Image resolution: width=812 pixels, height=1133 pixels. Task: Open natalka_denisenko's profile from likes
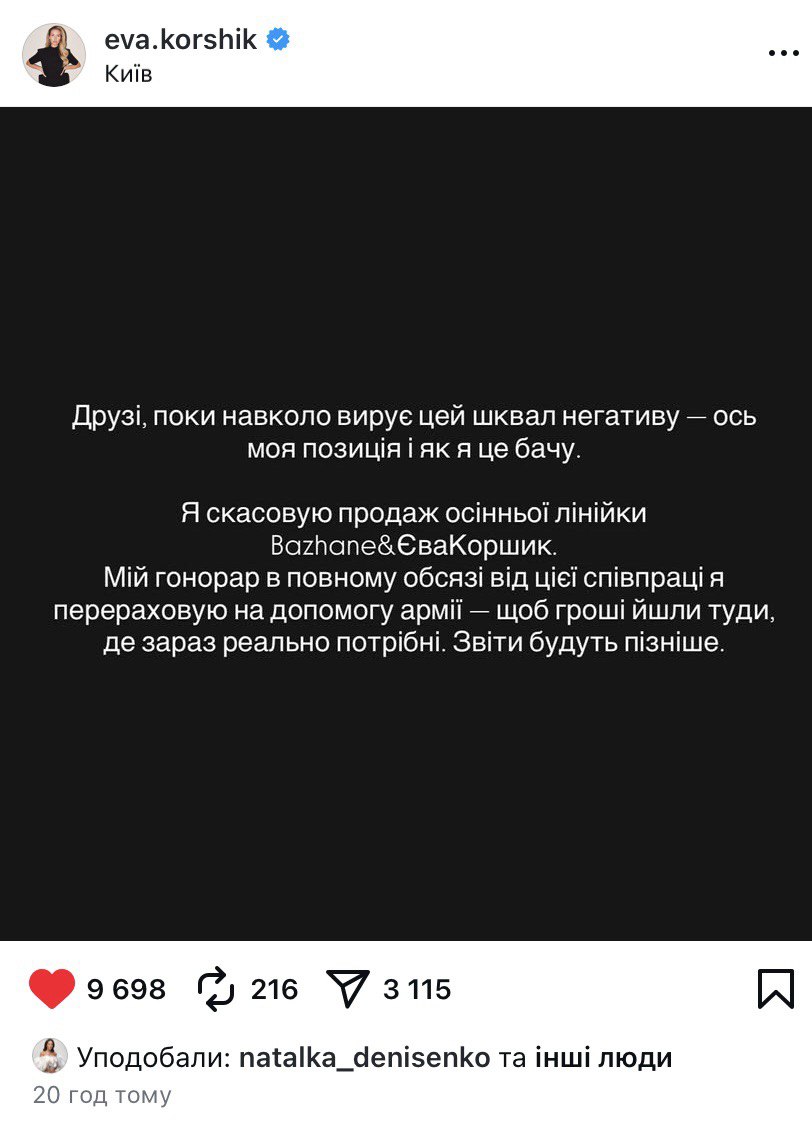365,1057
